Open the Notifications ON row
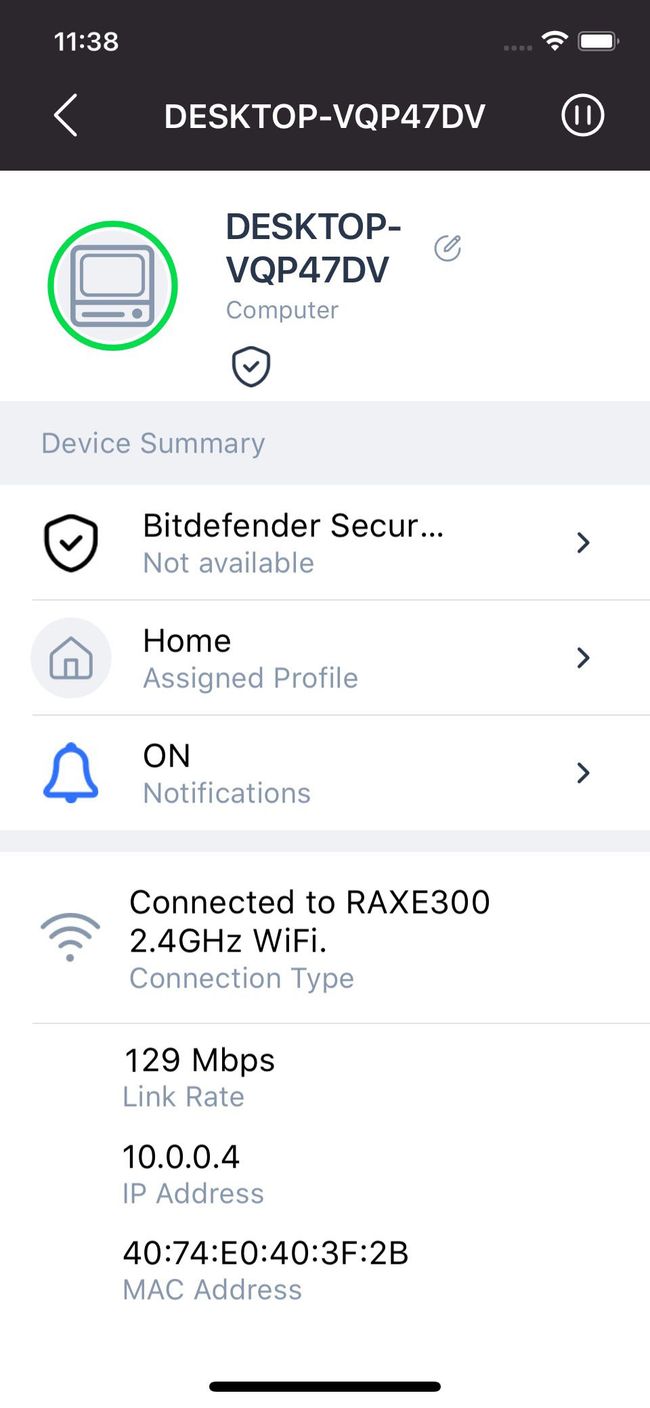Image resolution: width=650 pixels, height=1408 pixels. [325, 773]
